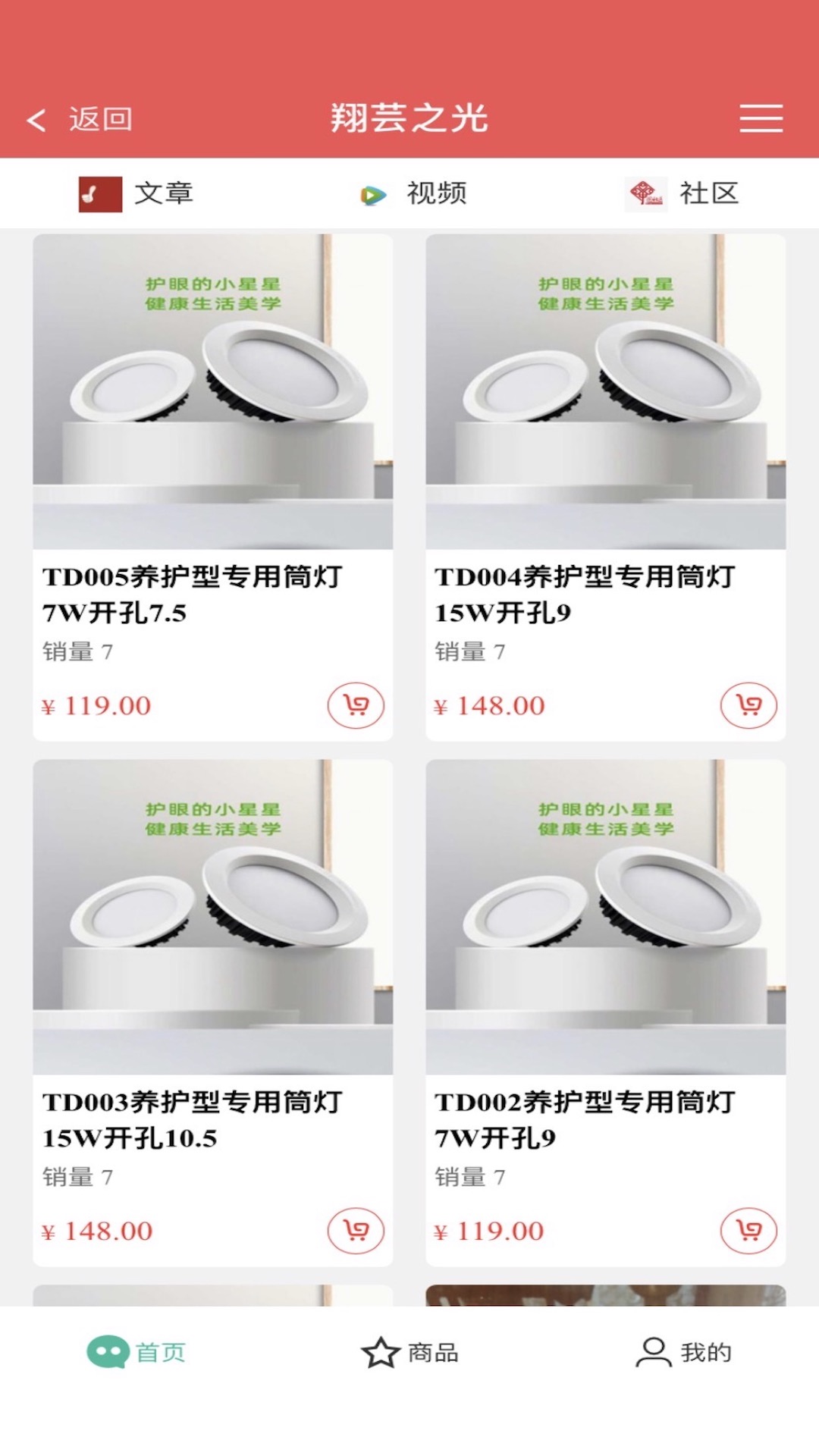Tap the ¥148.00 price of TD003
This screenshot has height=1456, width=819.
pyautogui.click(x=96, y=1230)
